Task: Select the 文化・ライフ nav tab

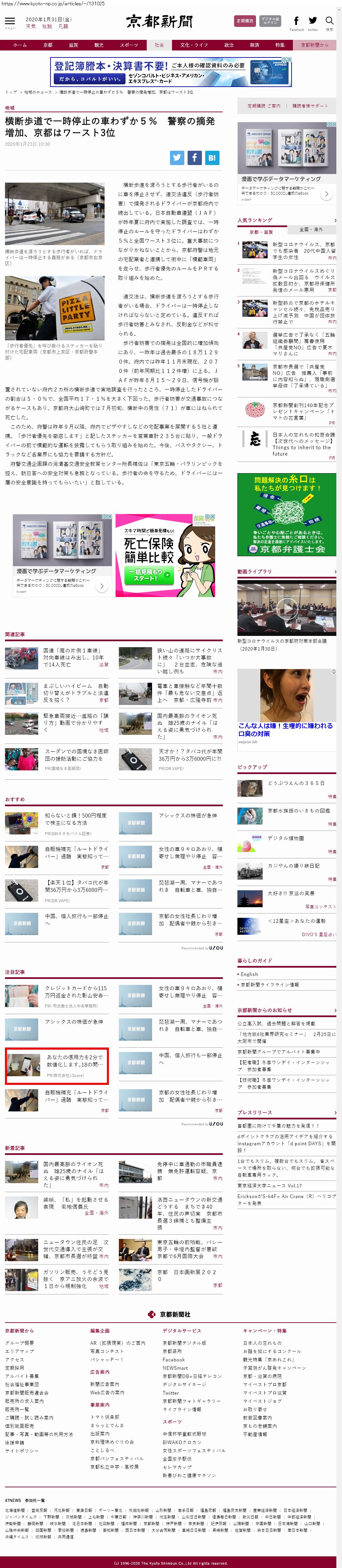Action: pyautogui.click(x=194, y=45)
